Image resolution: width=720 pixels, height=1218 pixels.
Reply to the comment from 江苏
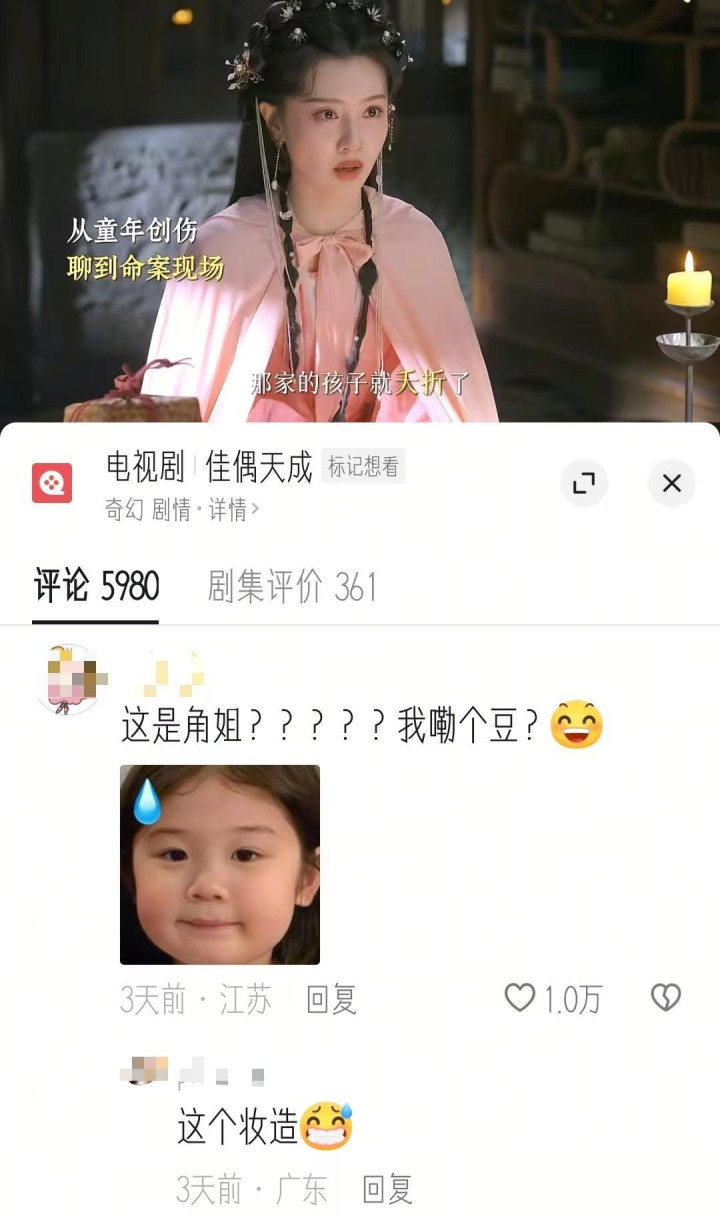pos(331,999)
